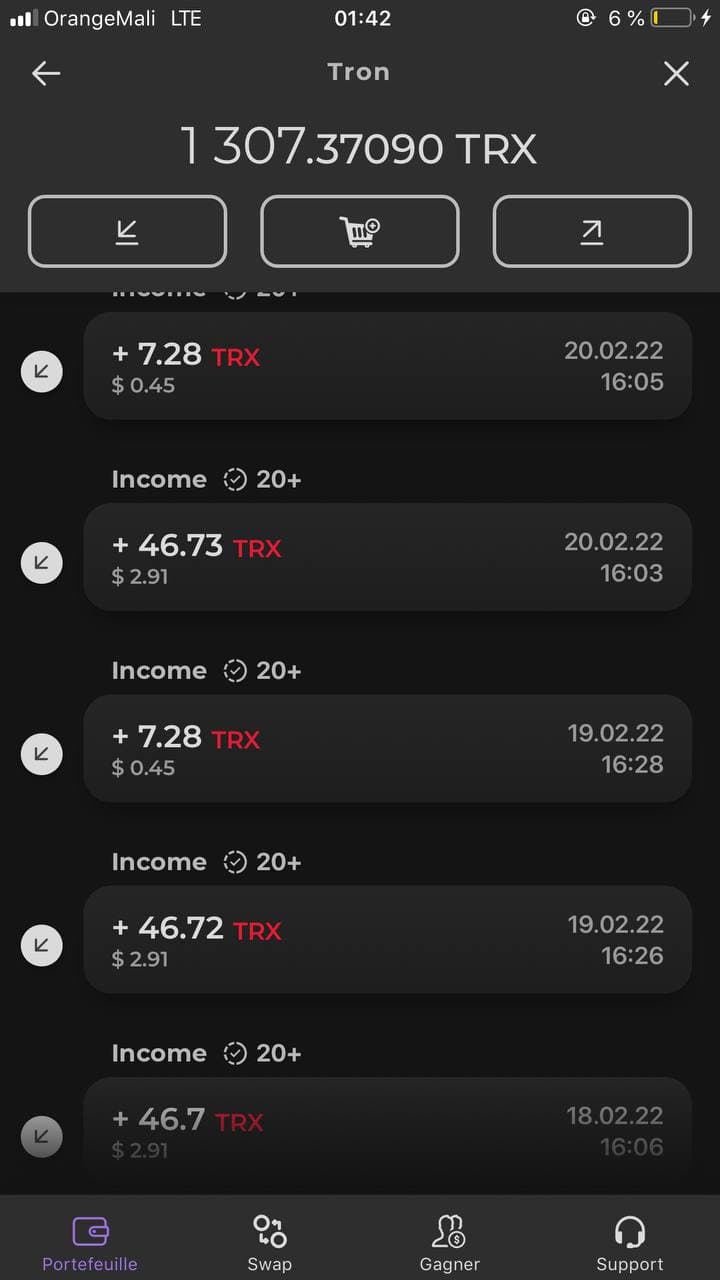
Task: Open the 7.28 TRX transaction from 20.02.22
Action: pyautogui.click(x=387, y=367)
